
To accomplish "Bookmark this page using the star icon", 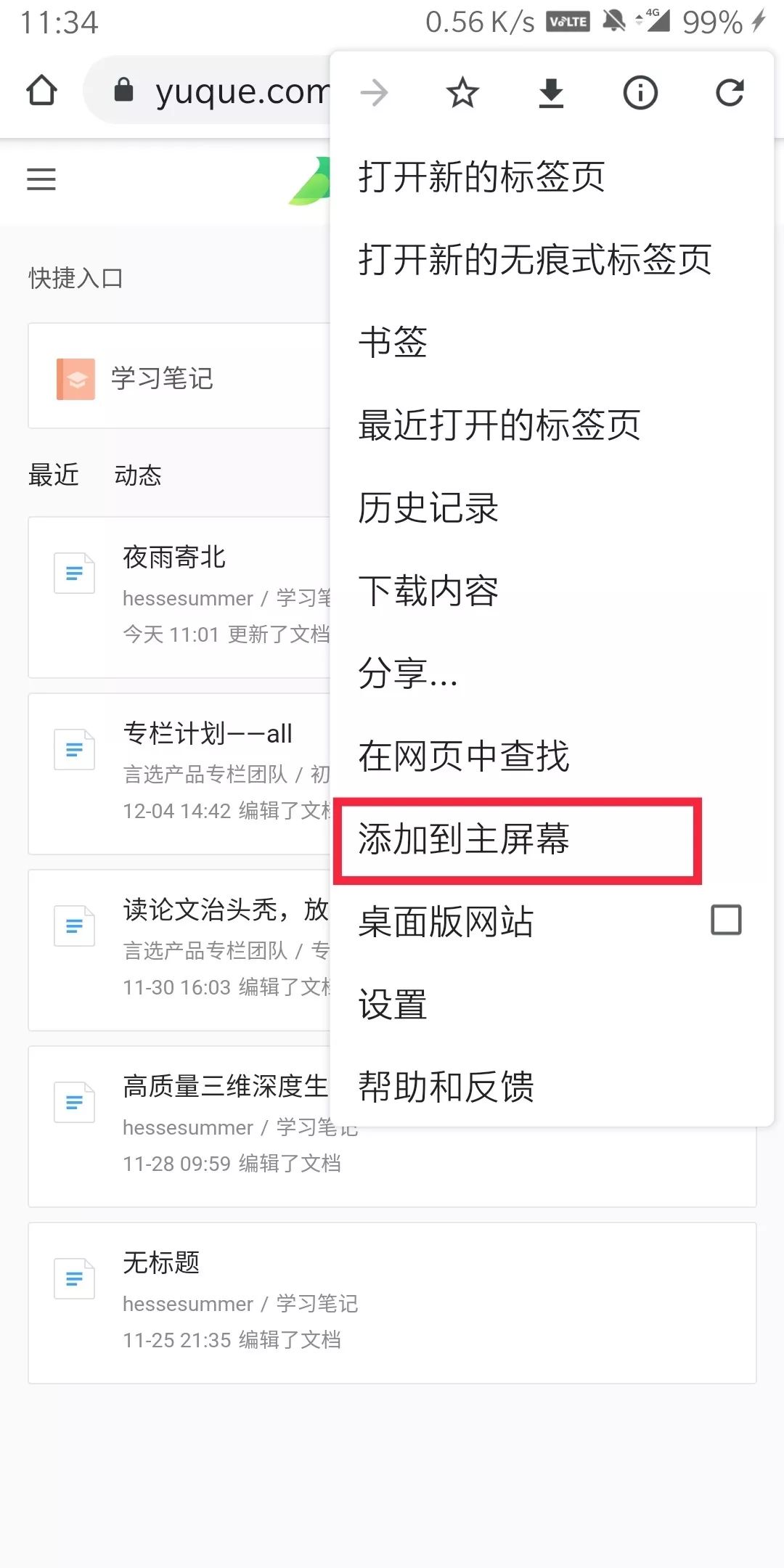I will [462, 92].
